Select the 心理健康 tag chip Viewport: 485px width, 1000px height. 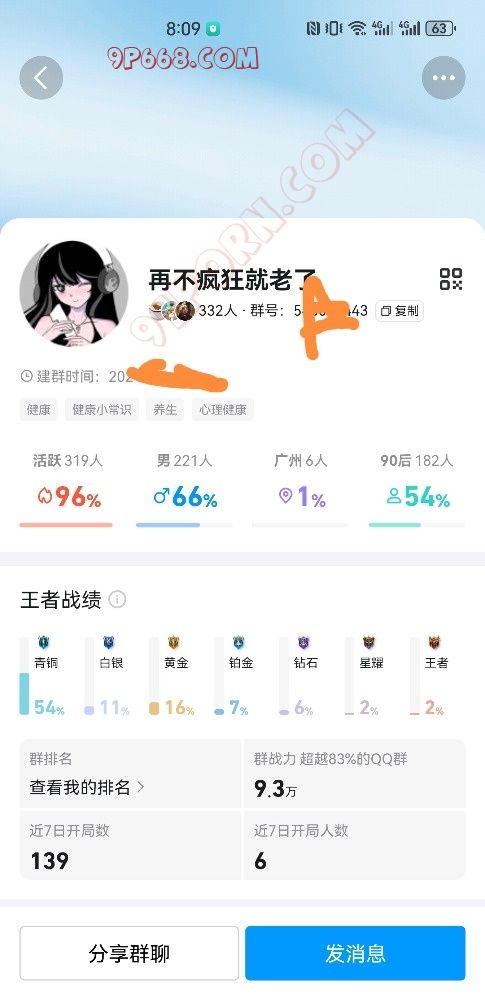[x=223, y=409]
